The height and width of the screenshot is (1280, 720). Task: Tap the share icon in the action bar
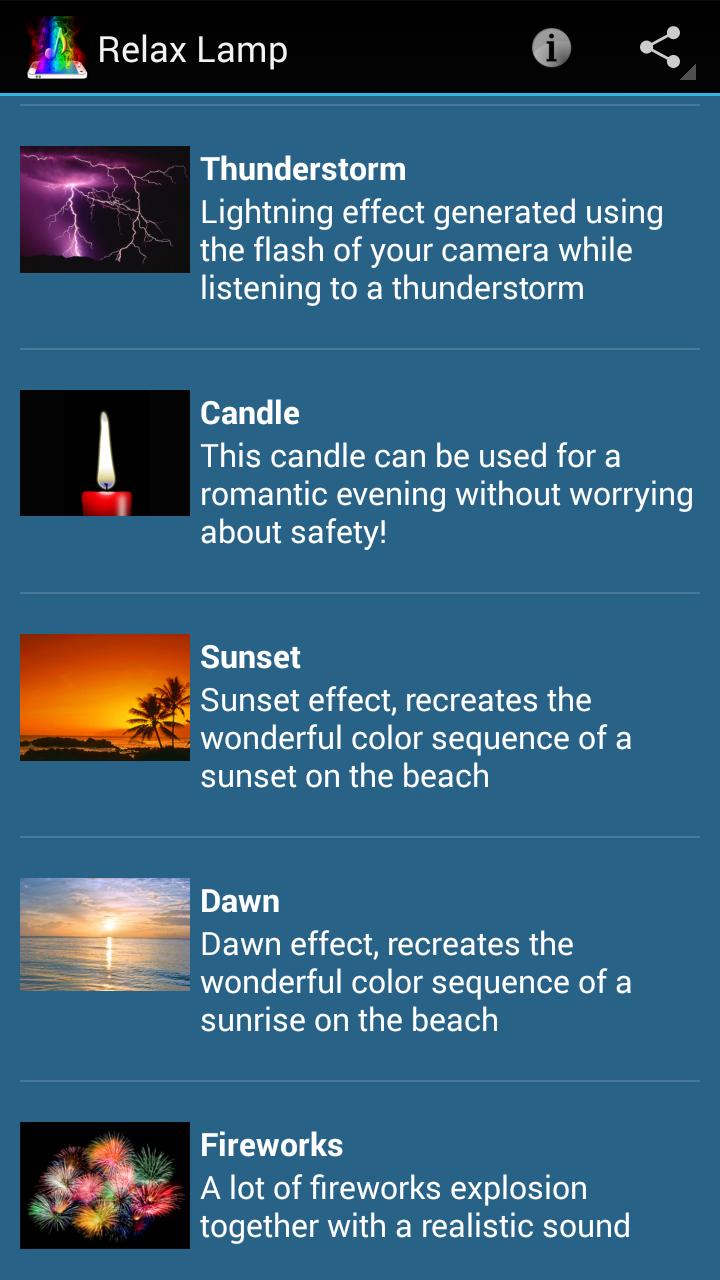tap(660, 47)
